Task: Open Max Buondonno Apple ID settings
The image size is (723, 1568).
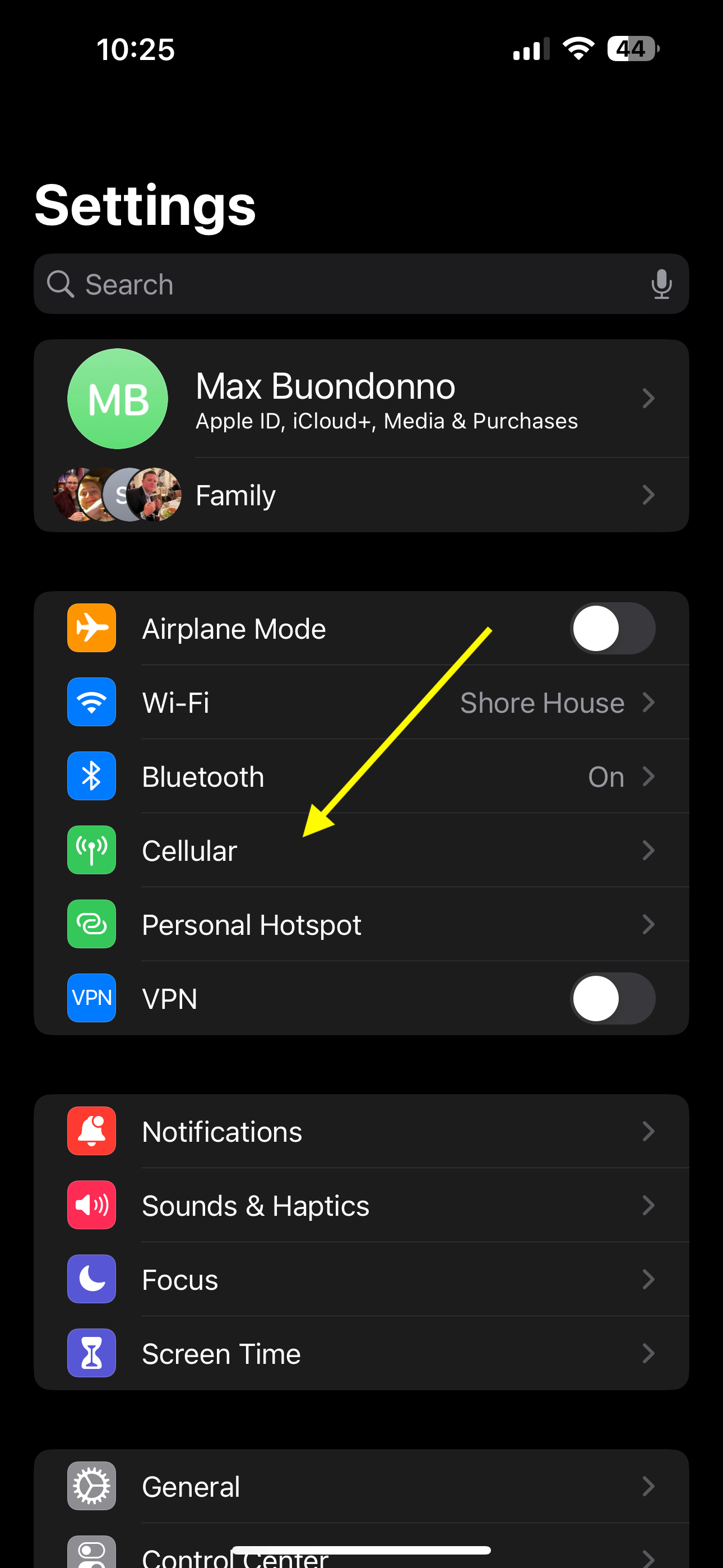Action: [361, 399]
